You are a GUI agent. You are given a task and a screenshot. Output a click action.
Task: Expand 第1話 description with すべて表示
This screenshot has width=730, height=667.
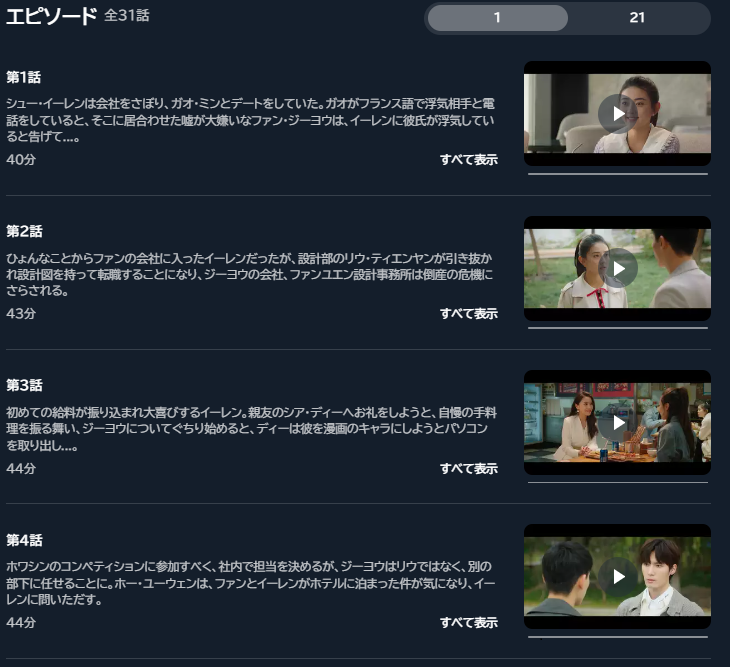click(468, 160)
